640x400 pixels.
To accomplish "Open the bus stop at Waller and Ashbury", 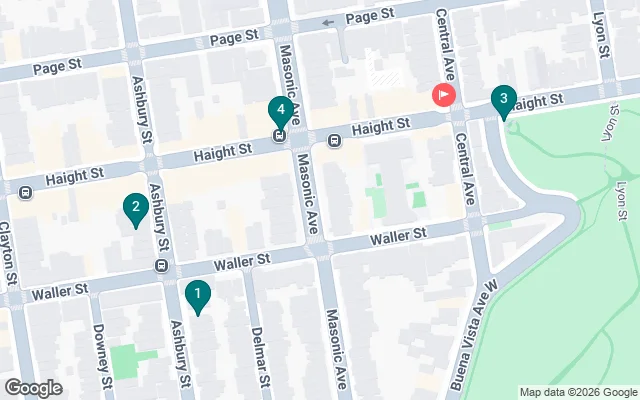I will pos(161,266).
